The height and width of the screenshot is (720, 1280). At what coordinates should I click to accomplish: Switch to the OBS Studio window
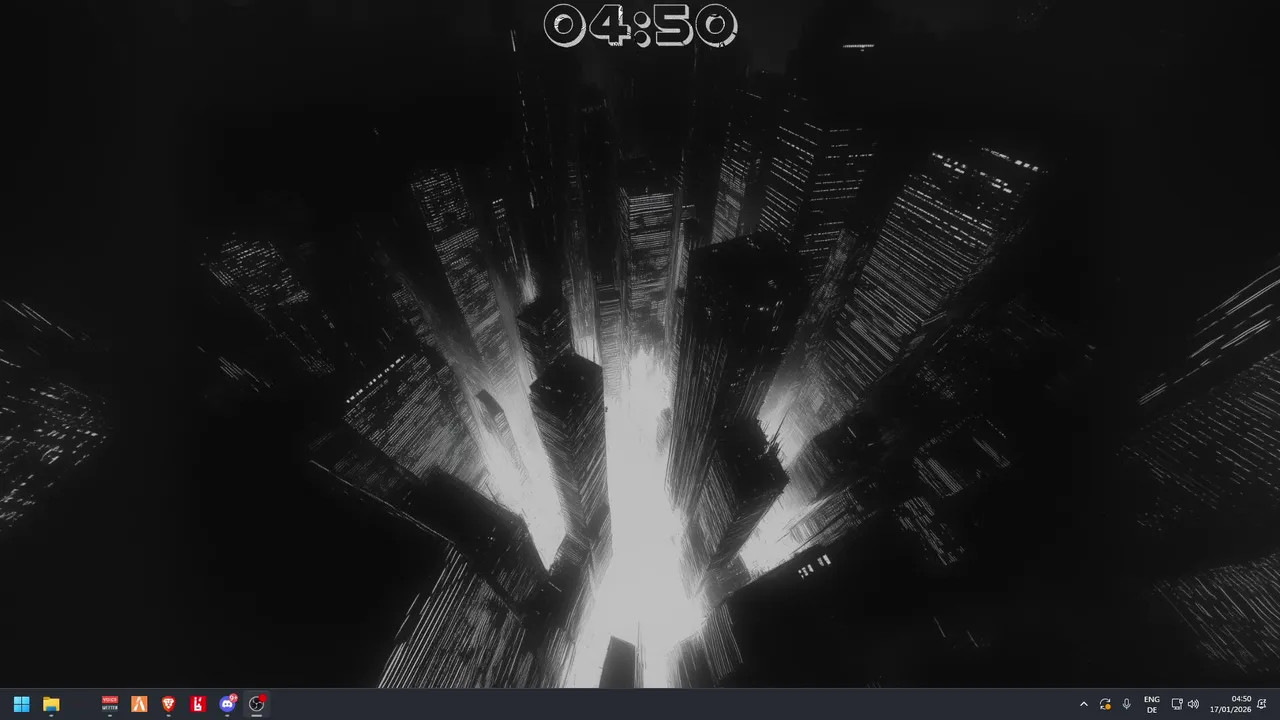(257, 704)
